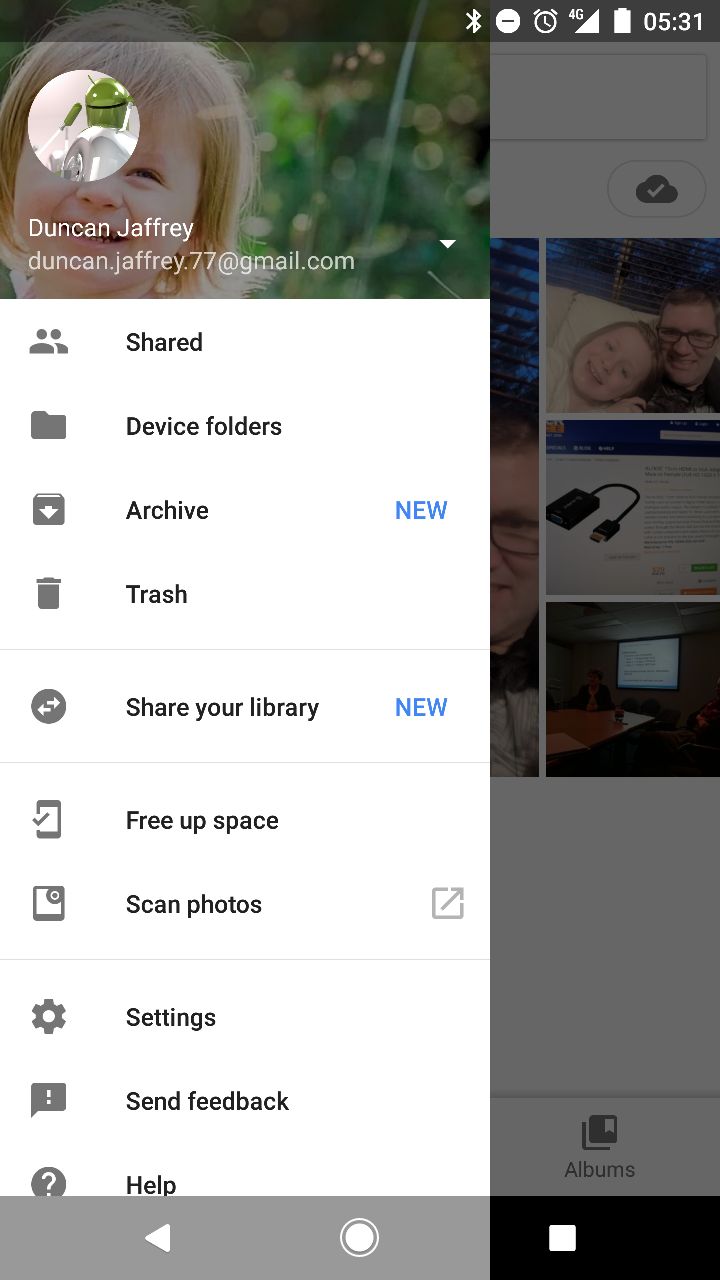Tap Duncan Jaffrey's profile avatar
This screenshot has width=720, height=1280.
84,126
